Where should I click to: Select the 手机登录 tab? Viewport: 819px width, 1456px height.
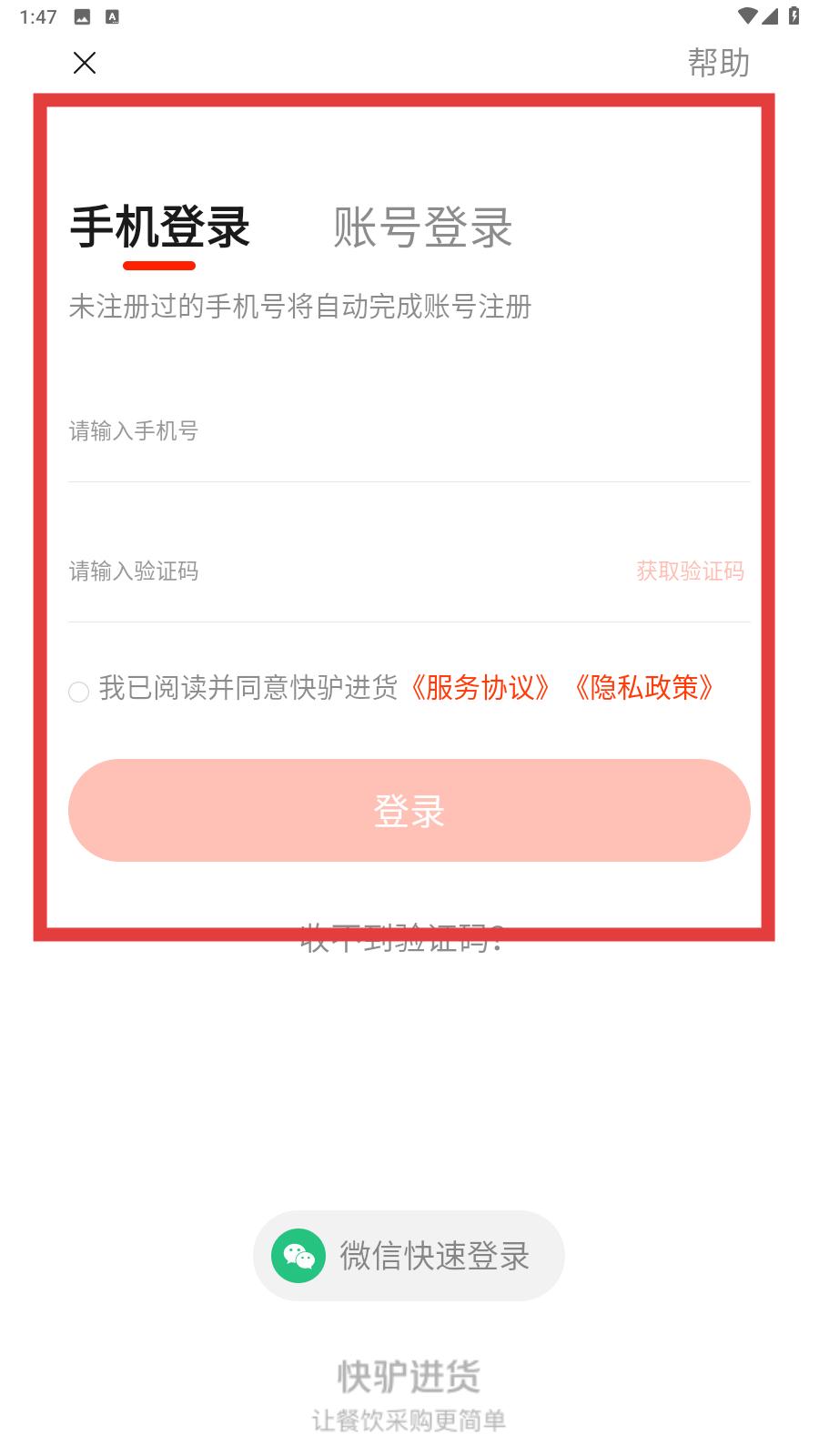(160, 227)
